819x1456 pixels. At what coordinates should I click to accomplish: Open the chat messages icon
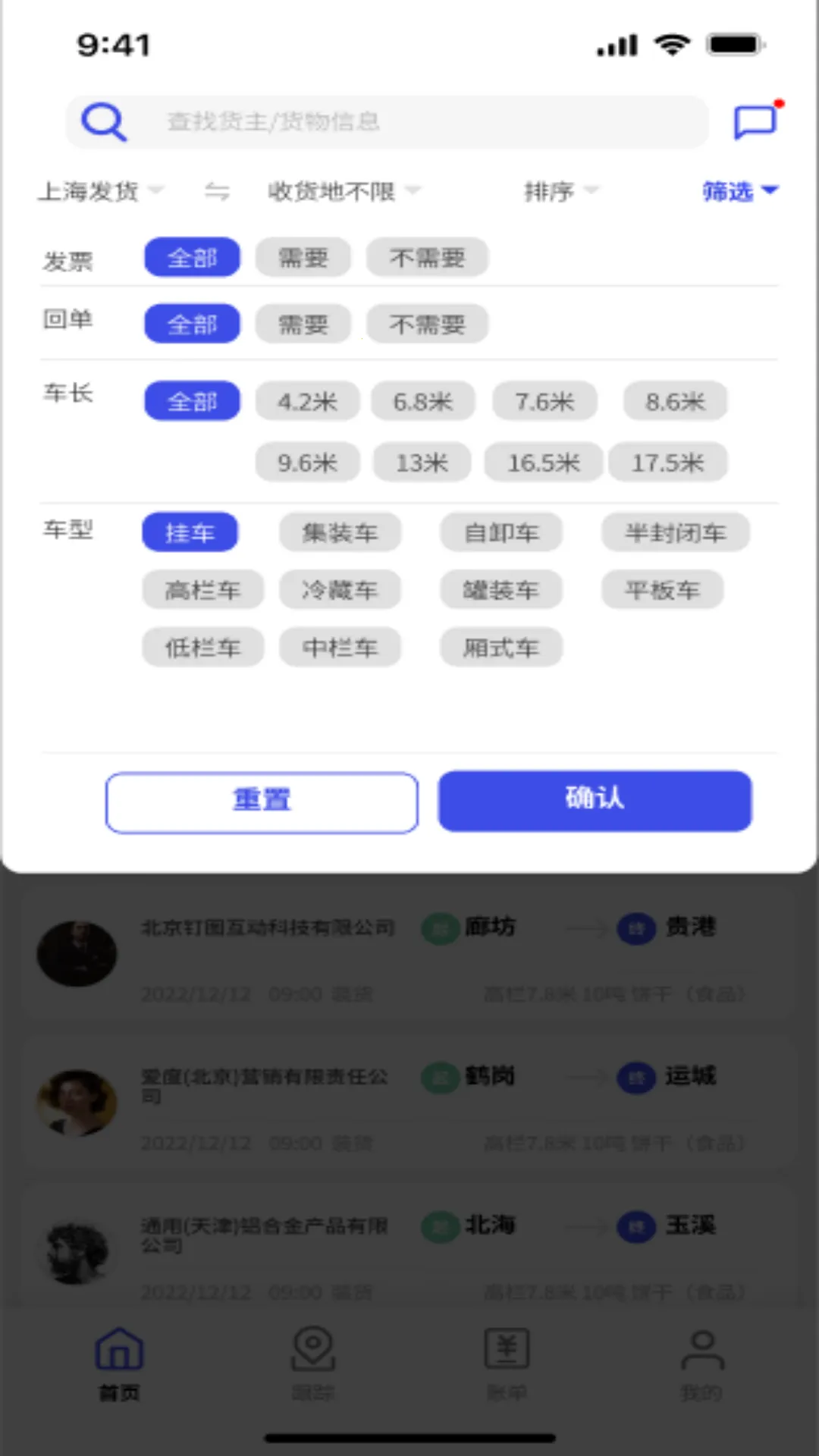(756, 121)
